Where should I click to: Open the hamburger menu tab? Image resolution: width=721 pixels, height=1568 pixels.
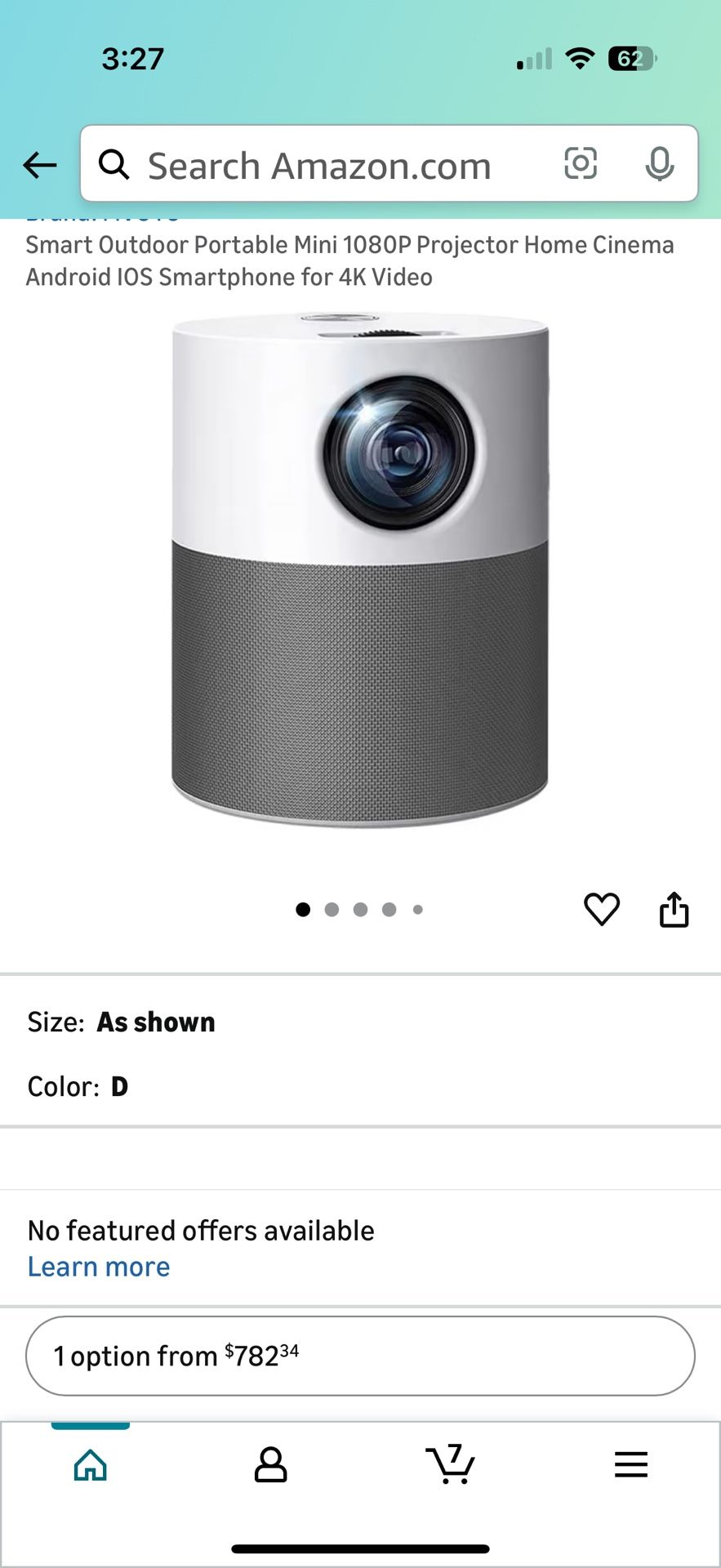tap(630, 1465)
